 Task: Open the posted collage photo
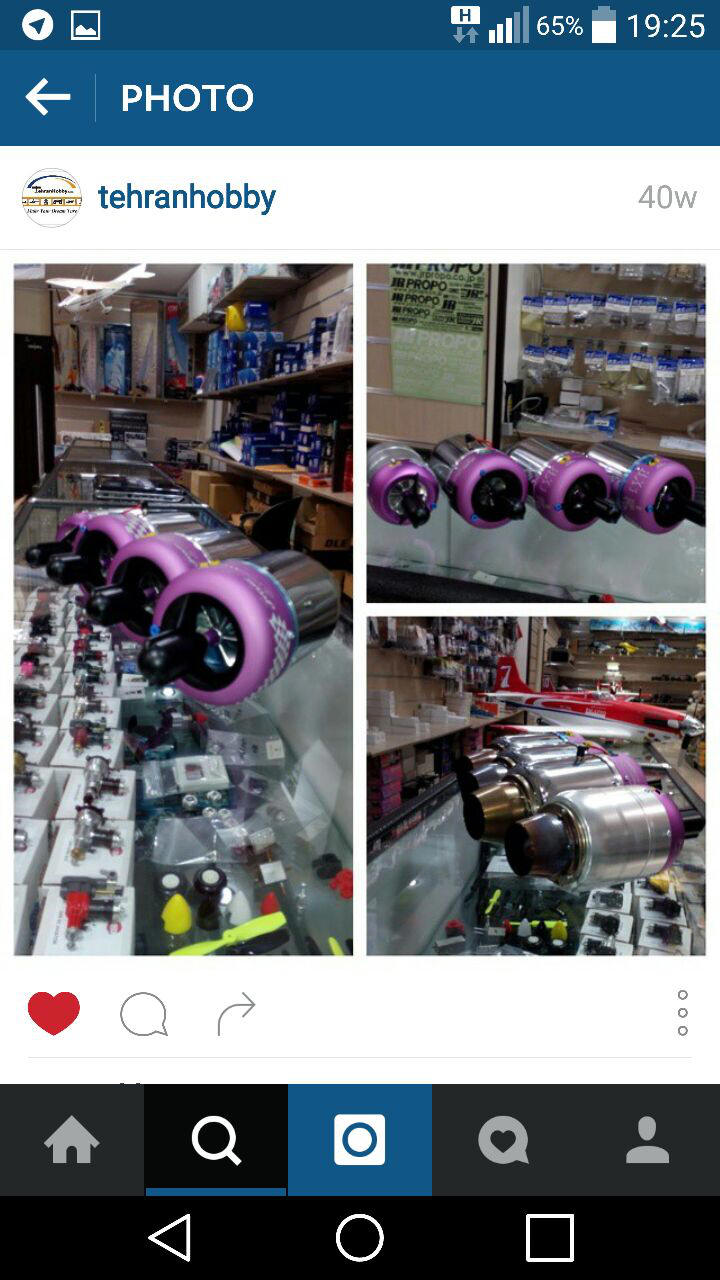click(x=359, y=609)
